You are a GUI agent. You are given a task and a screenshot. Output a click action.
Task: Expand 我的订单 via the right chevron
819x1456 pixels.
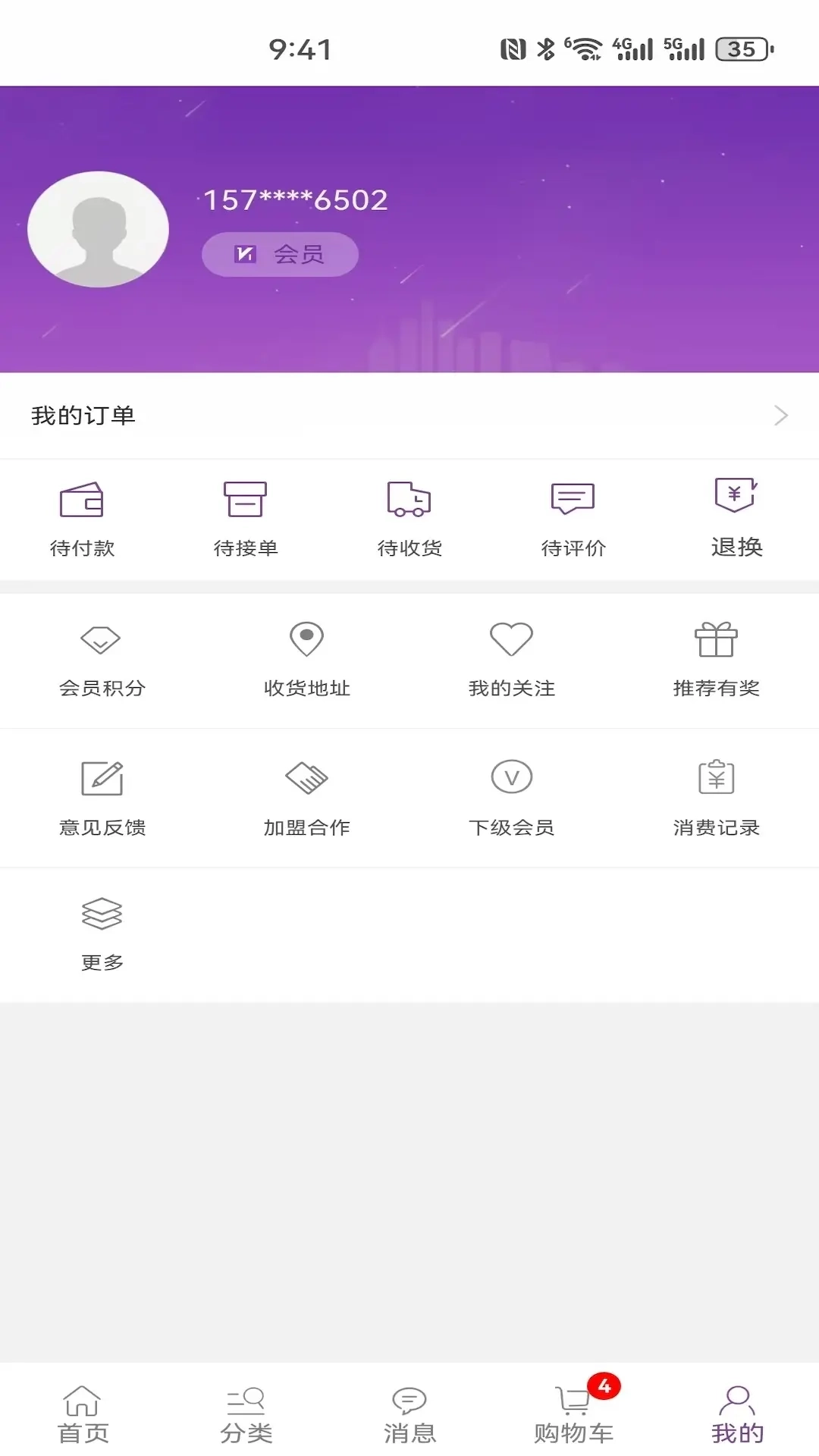coord(781,416)
